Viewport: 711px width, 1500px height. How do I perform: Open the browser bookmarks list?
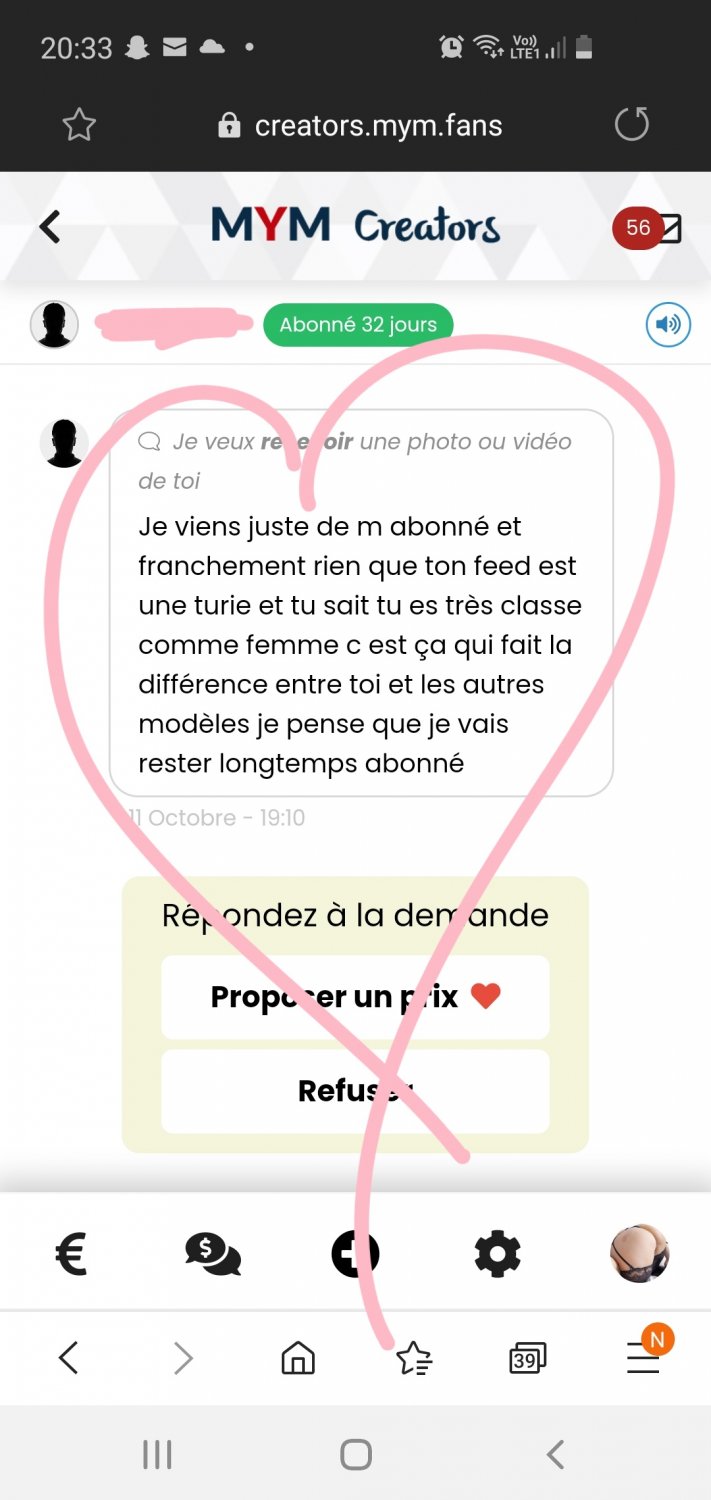[x=413, y=1357]
